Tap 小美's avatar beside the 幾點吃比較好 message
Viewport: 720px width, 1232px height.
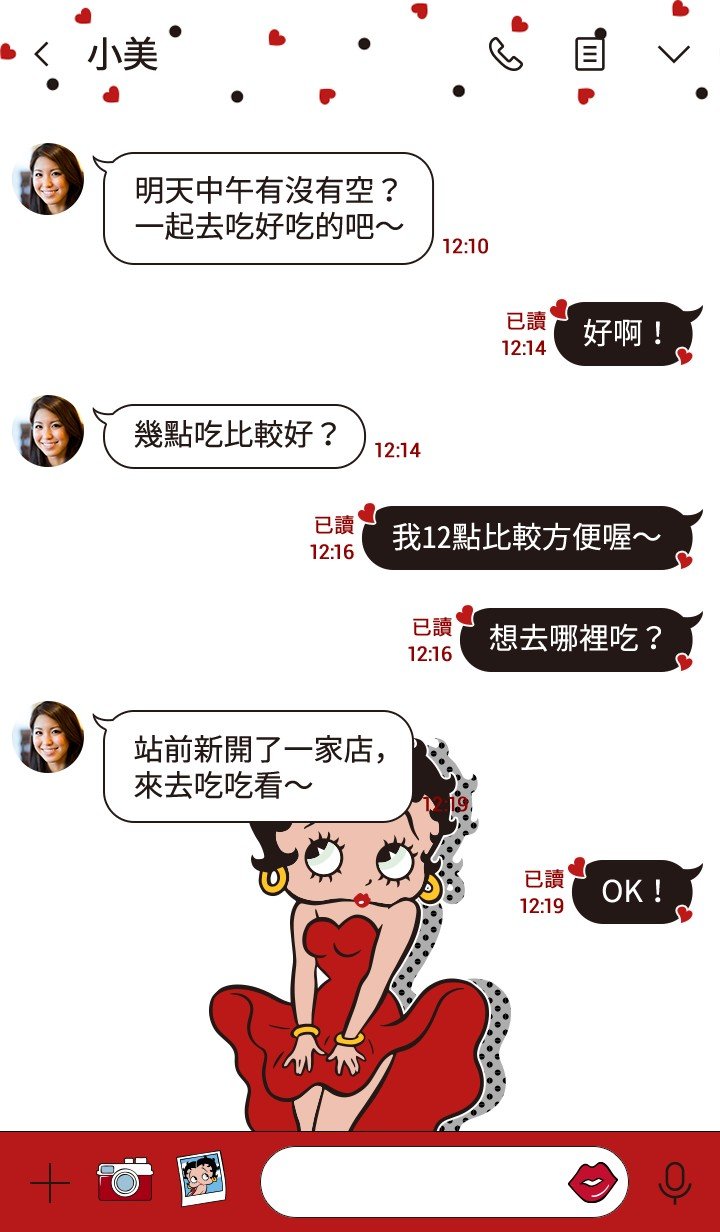[x=48, y=431]
